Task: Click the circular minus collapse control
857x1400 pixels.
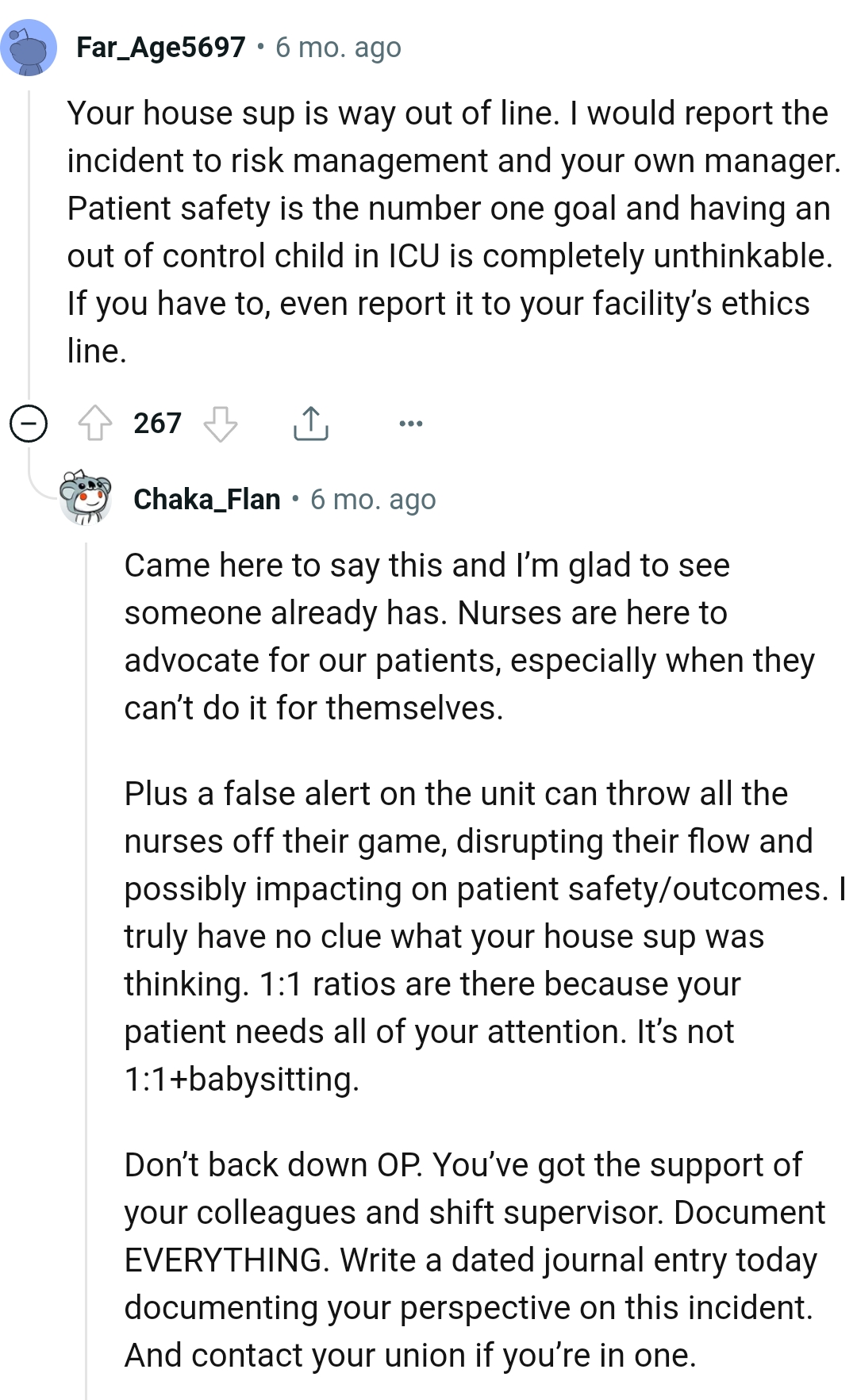Action: (26, 423)
